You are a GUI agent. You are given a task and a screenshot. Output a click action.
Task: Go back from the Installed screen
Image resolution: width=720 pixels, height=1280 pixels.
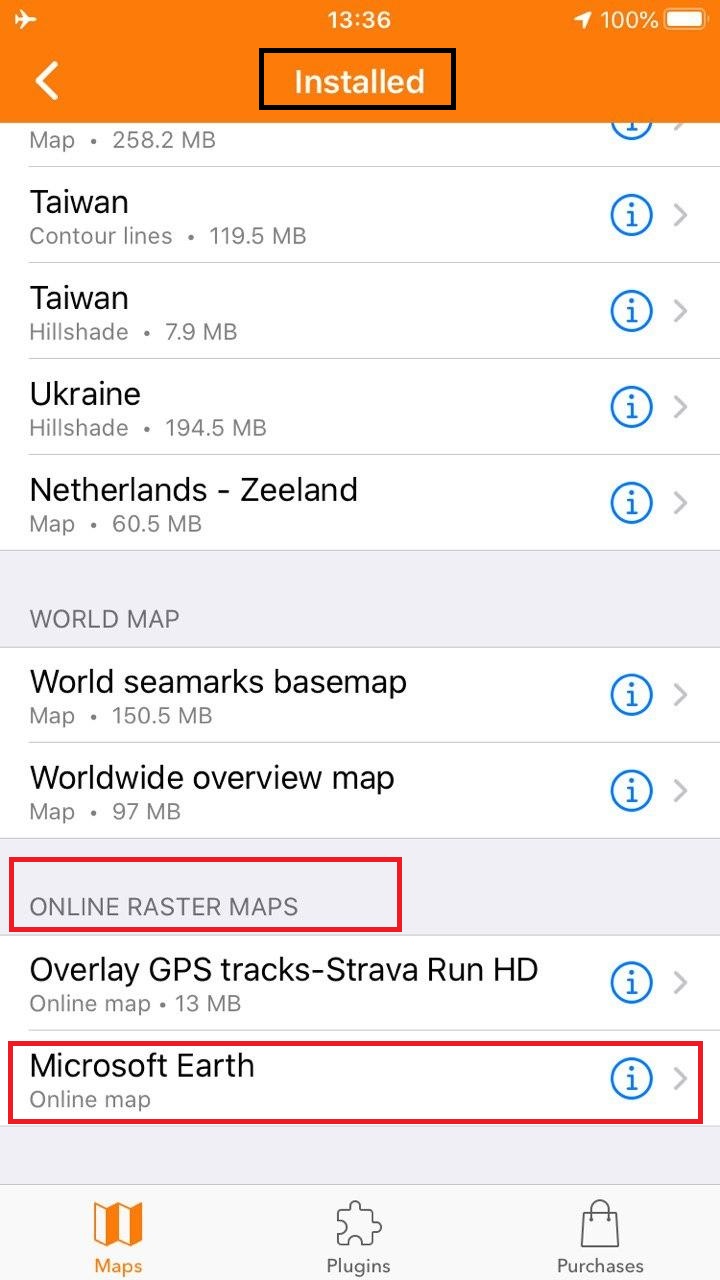pos(47,81)
